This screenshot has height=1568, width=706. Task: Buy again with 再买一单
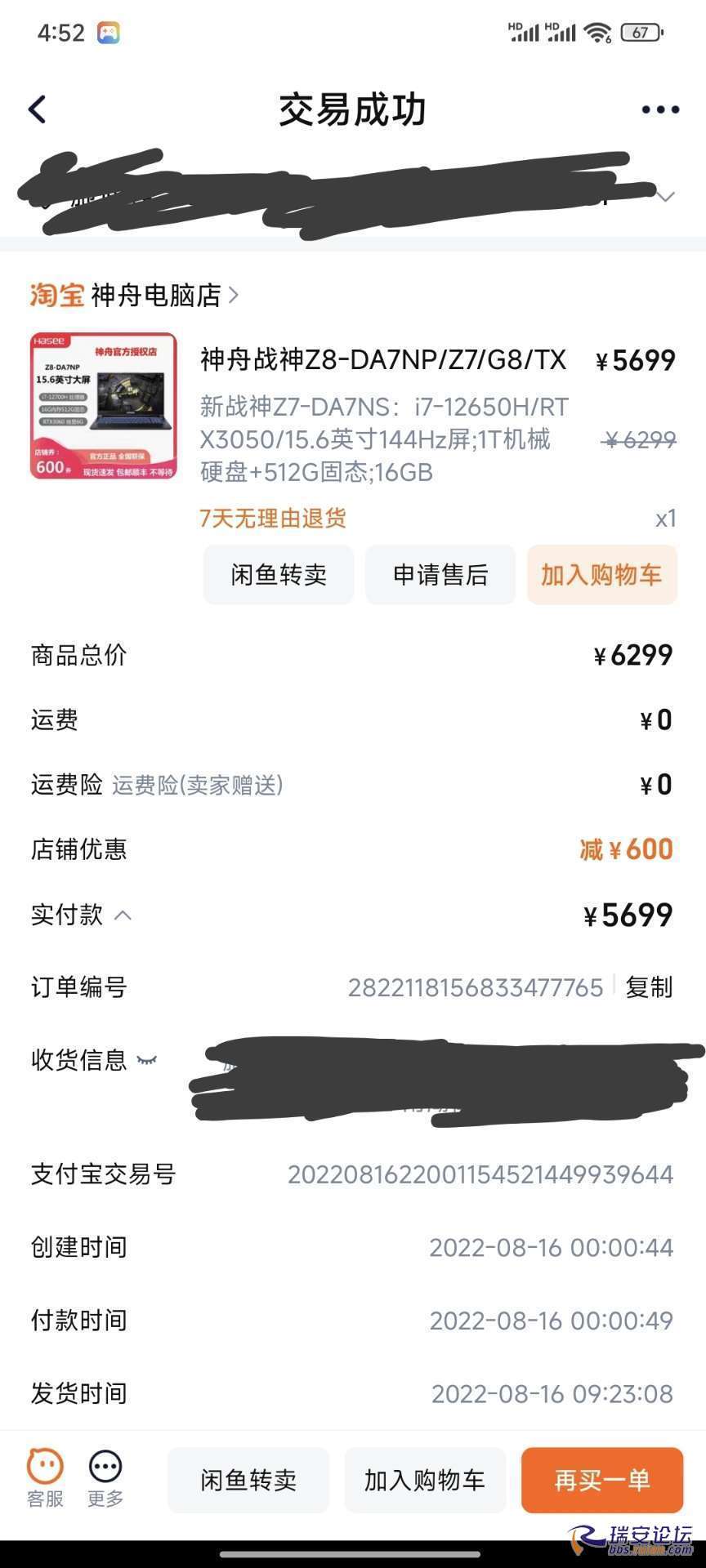coord(602,1480)
